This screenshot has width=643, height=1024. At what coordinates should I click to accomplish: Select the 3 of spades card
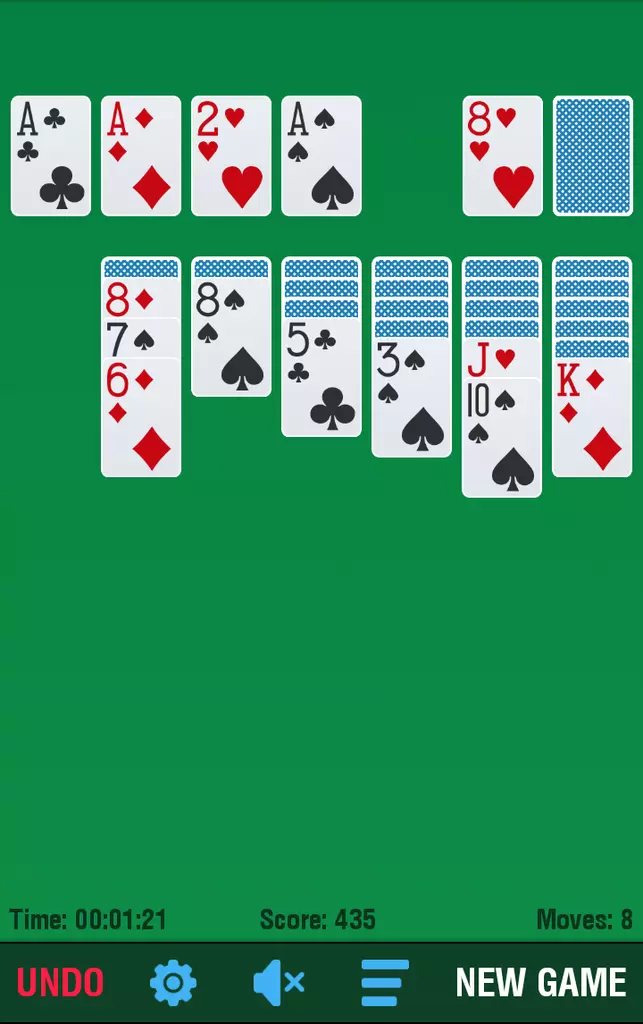(411, 400)
